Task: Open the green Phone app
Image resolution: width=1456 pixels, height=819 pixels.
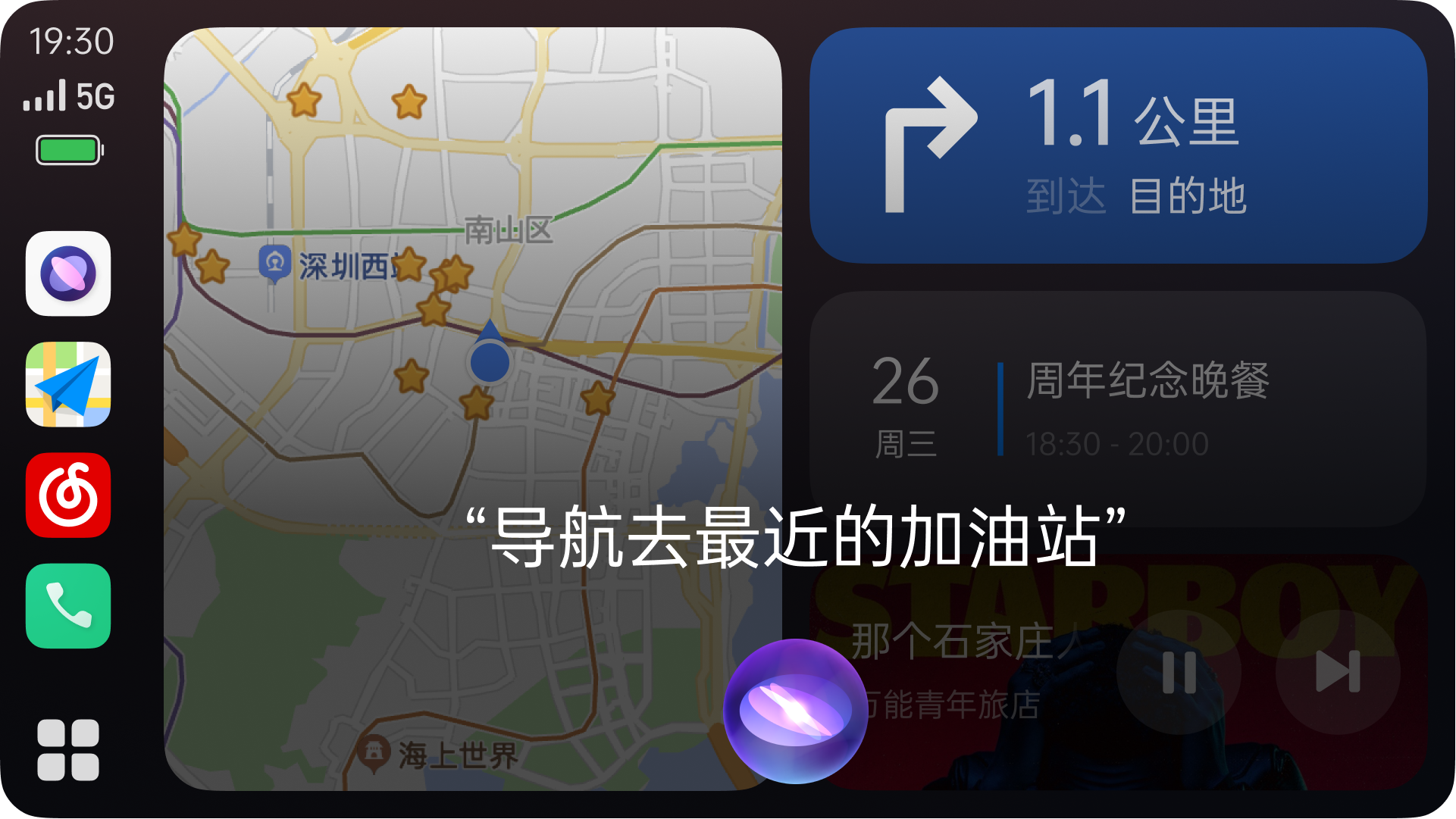Action: (68, 606)
